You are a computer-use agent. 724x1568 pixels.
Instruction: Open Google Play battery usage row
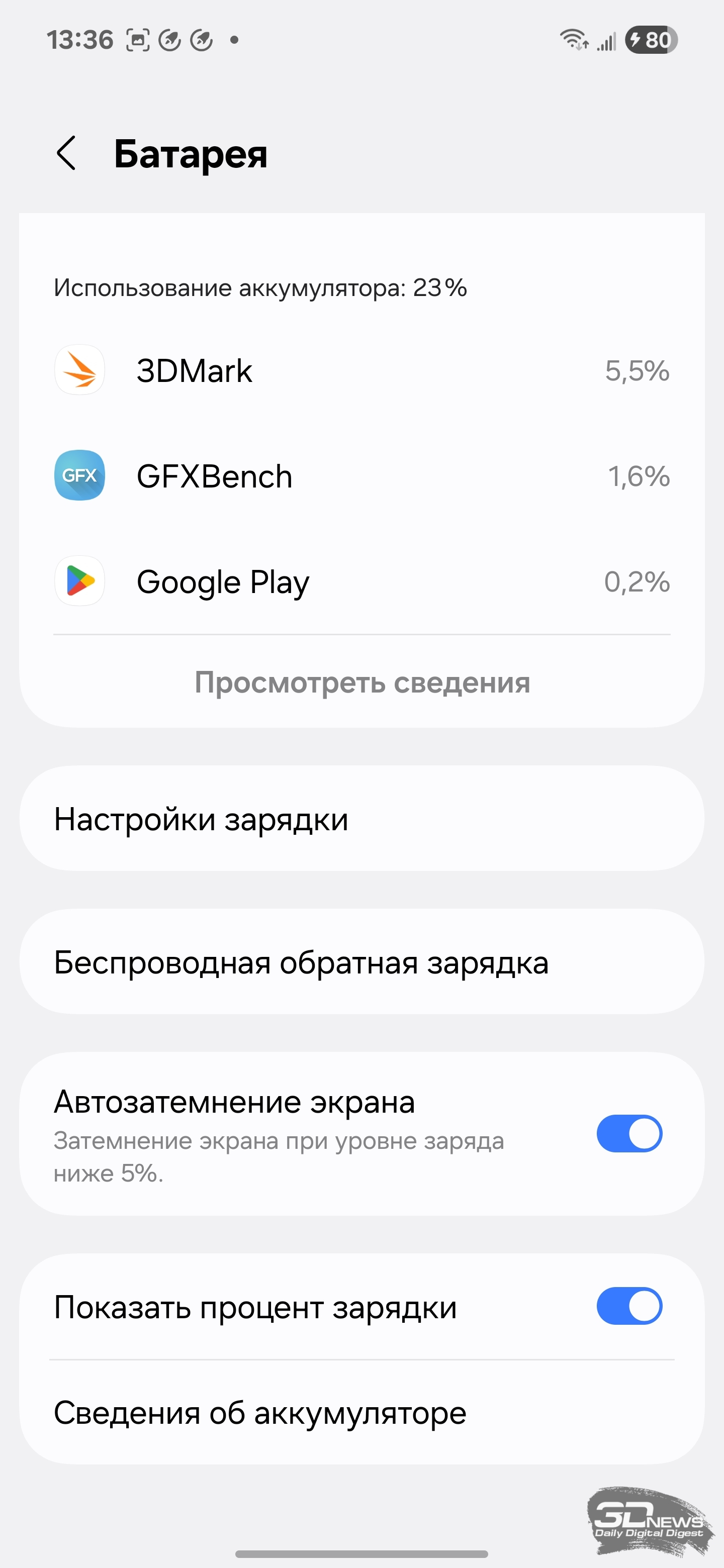pos(361,581)
